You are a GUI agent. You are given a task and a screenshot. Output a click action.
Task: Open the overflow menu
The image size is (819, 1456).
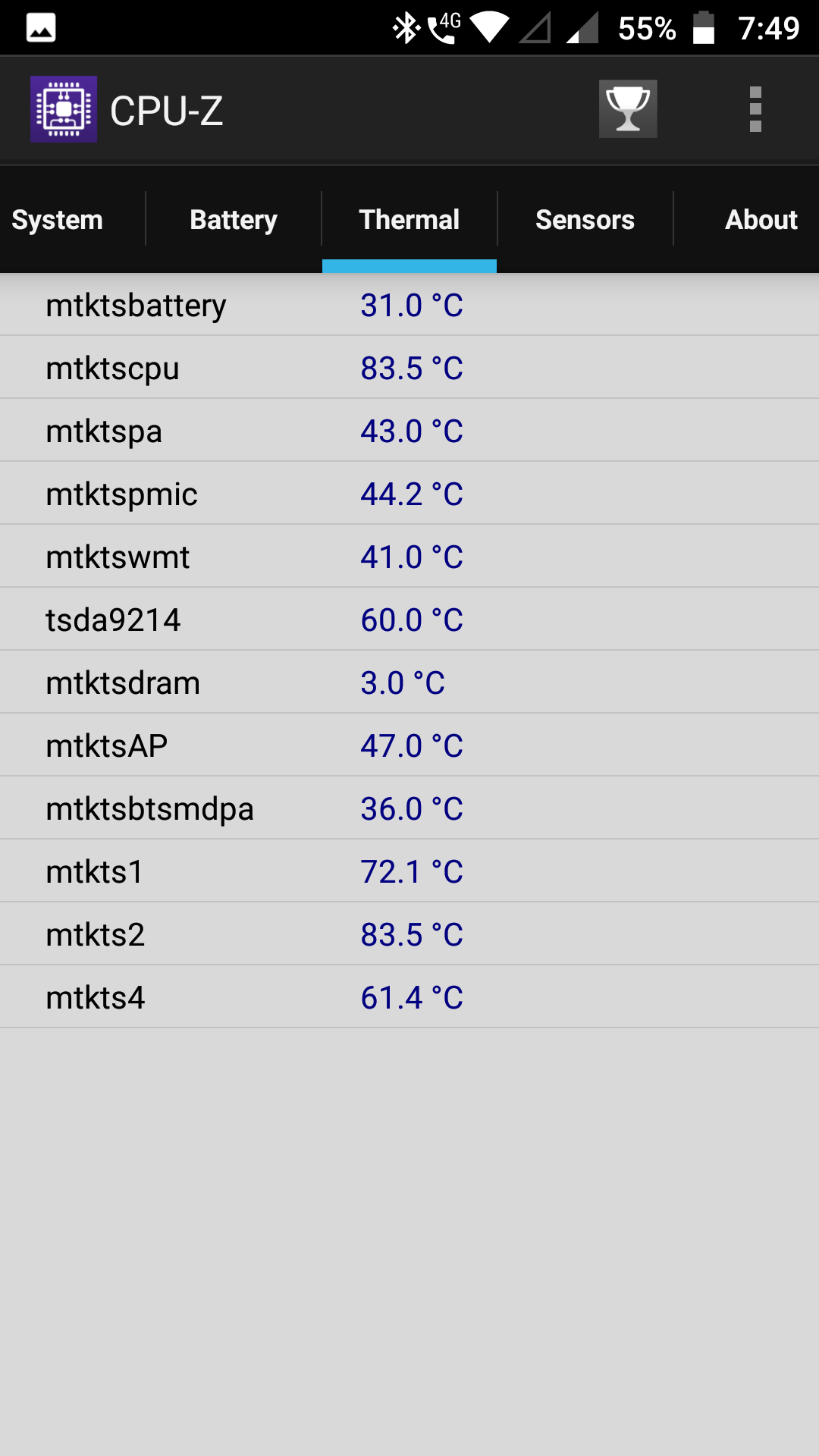pos(755,109)
